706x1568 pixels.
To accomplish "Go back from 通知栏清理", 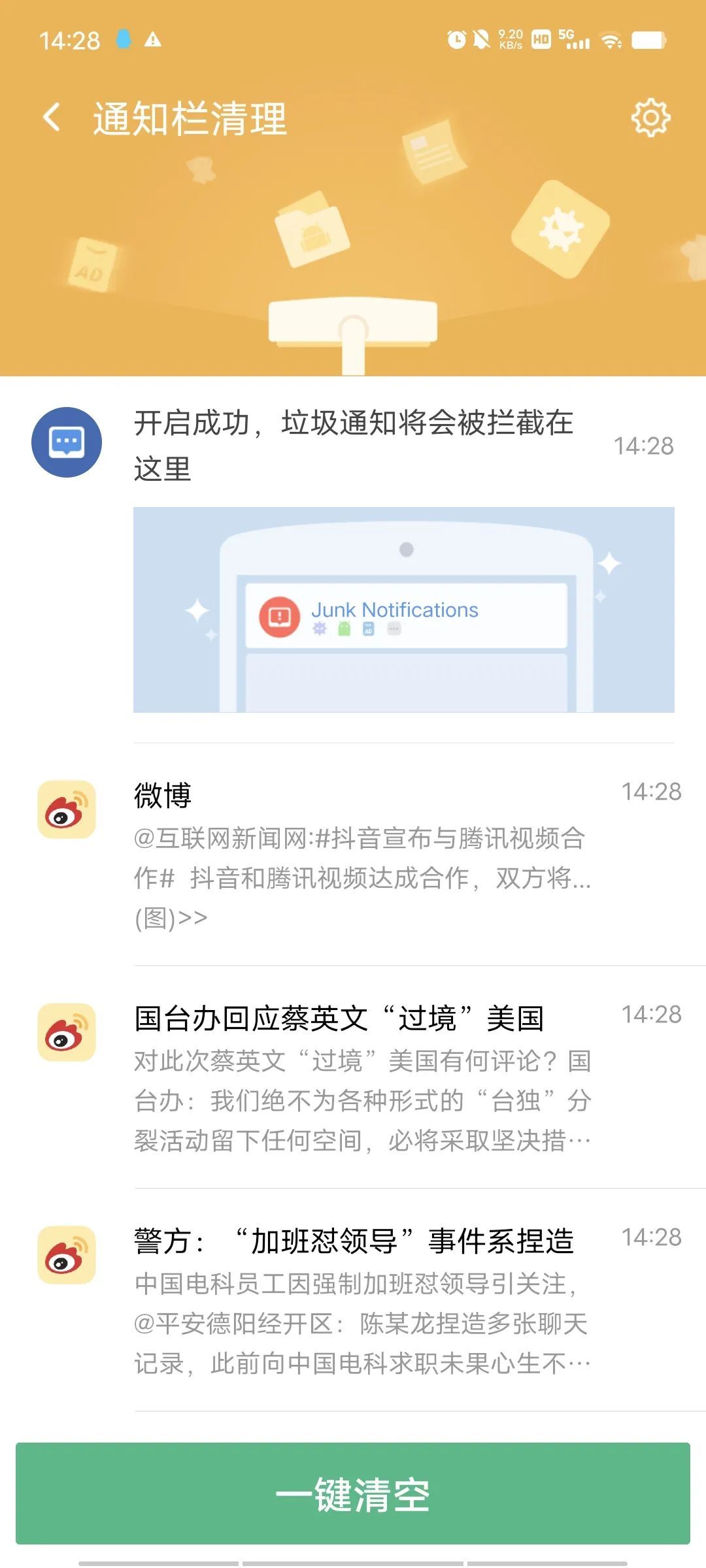I will point(52,118).
